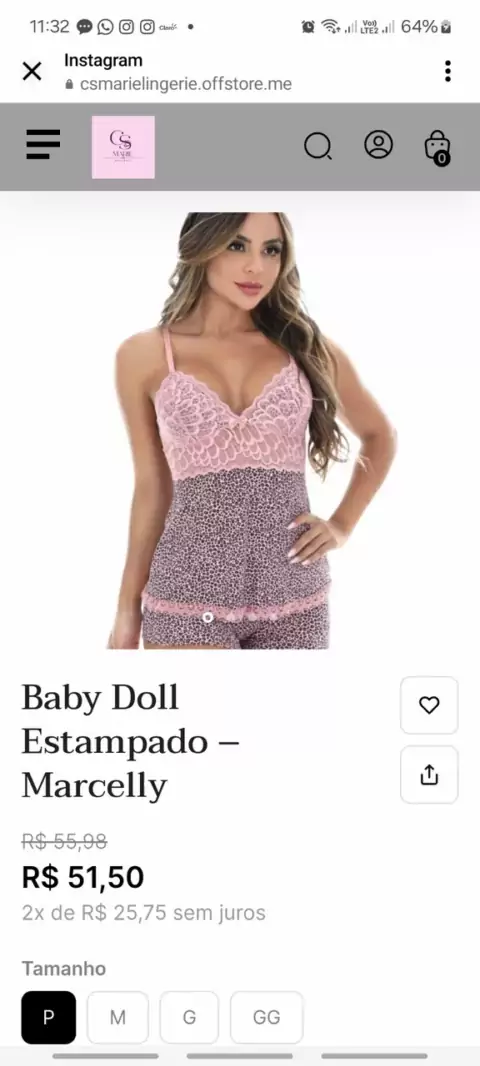The width and height of the screenshot is (480, 1066).
Task: Close the Instagram in-app browser
Action: tap(32, 71)
